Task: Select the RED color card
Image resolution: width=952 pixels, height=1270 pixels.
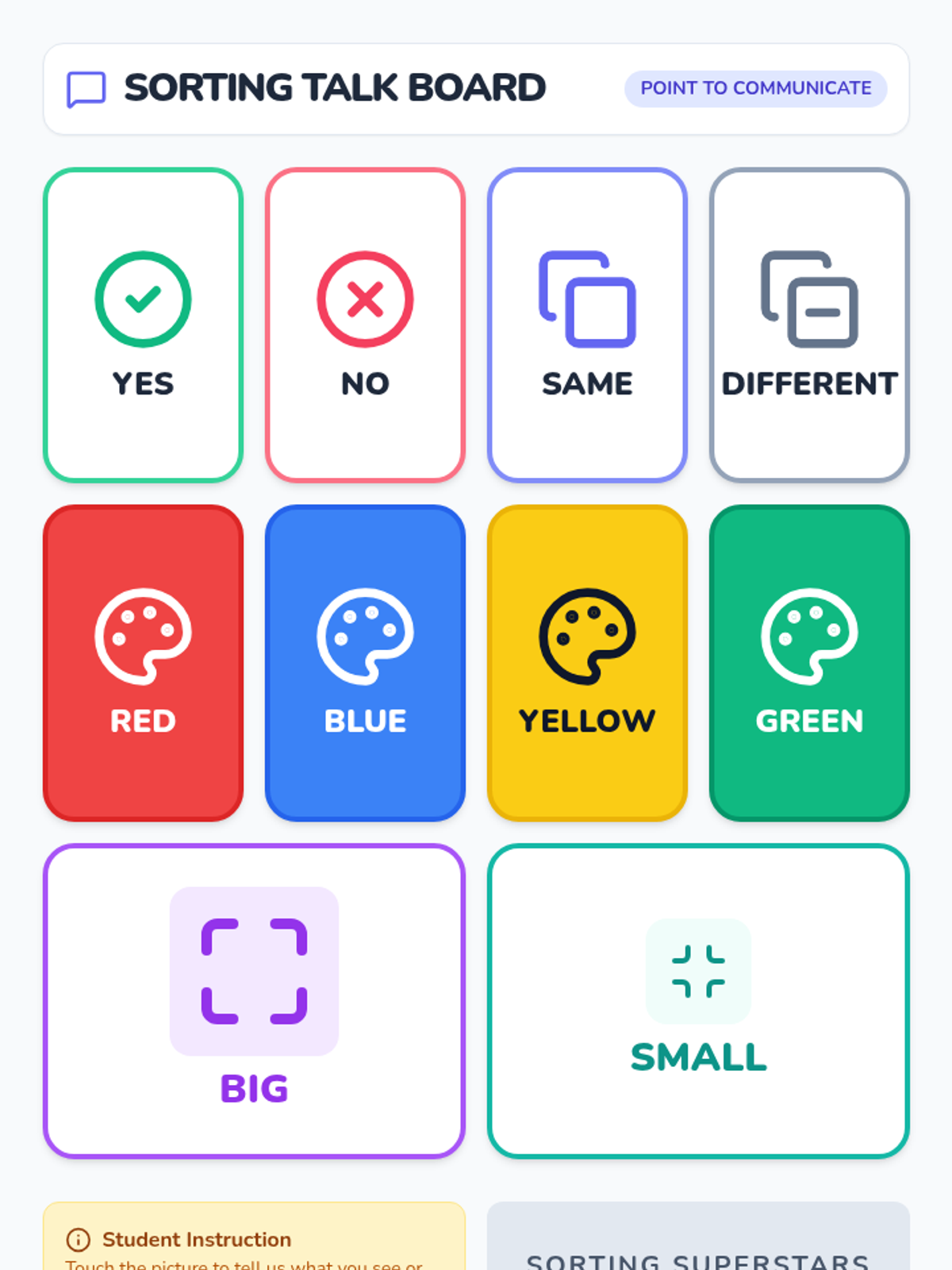Action: point(143,663)
